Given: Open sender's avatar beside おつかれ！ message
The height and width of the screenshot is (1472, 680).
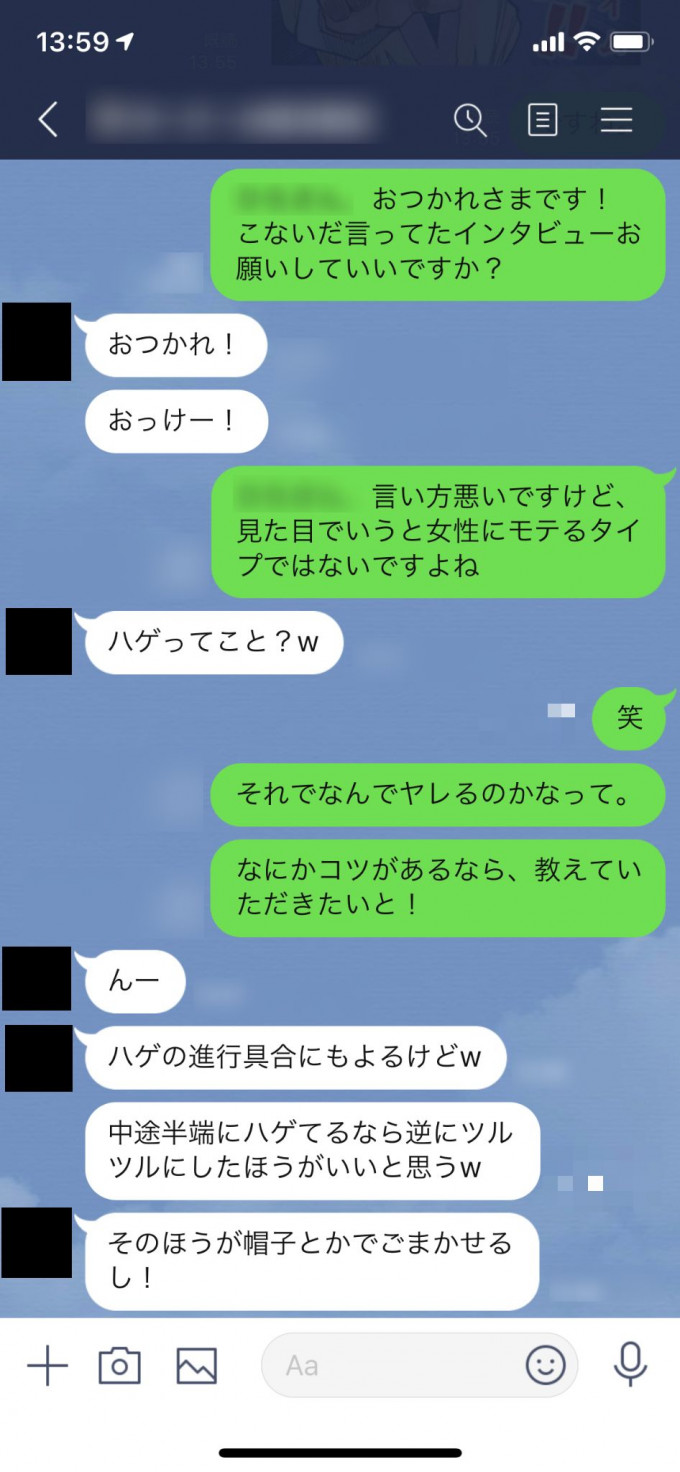Looking at the screenshot, I should 37,342.
